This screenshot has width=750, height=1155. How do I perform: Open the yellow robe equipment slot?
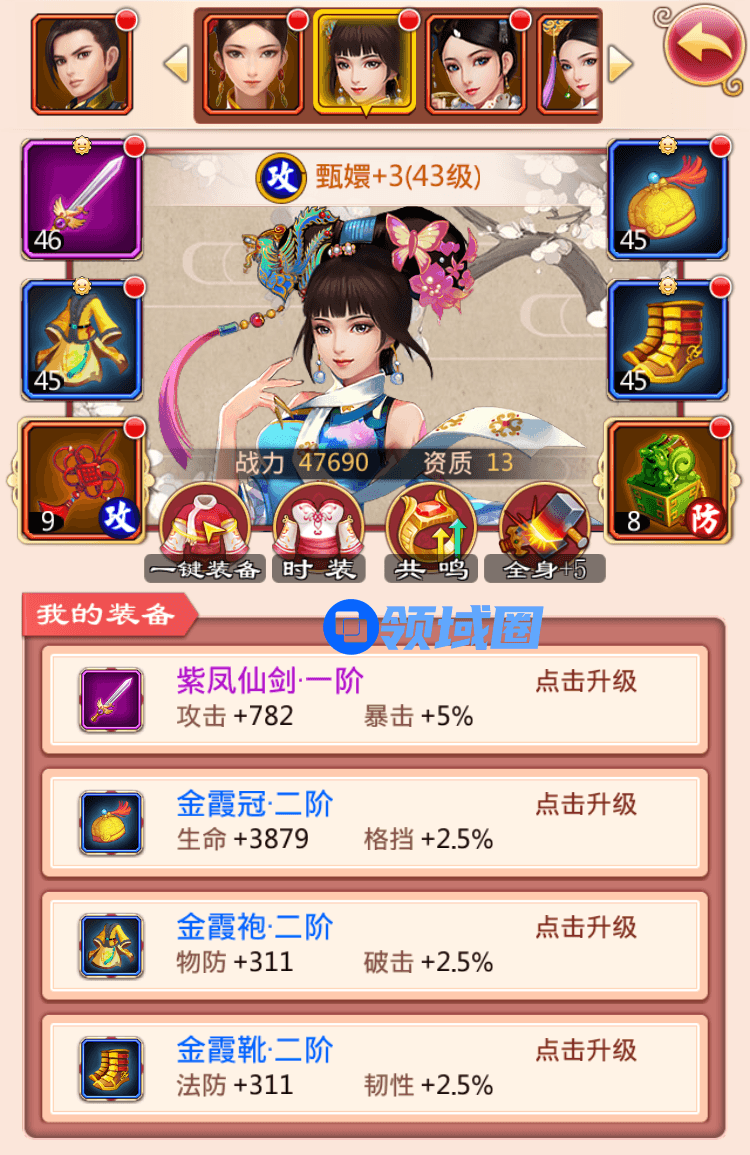point(82,340)
